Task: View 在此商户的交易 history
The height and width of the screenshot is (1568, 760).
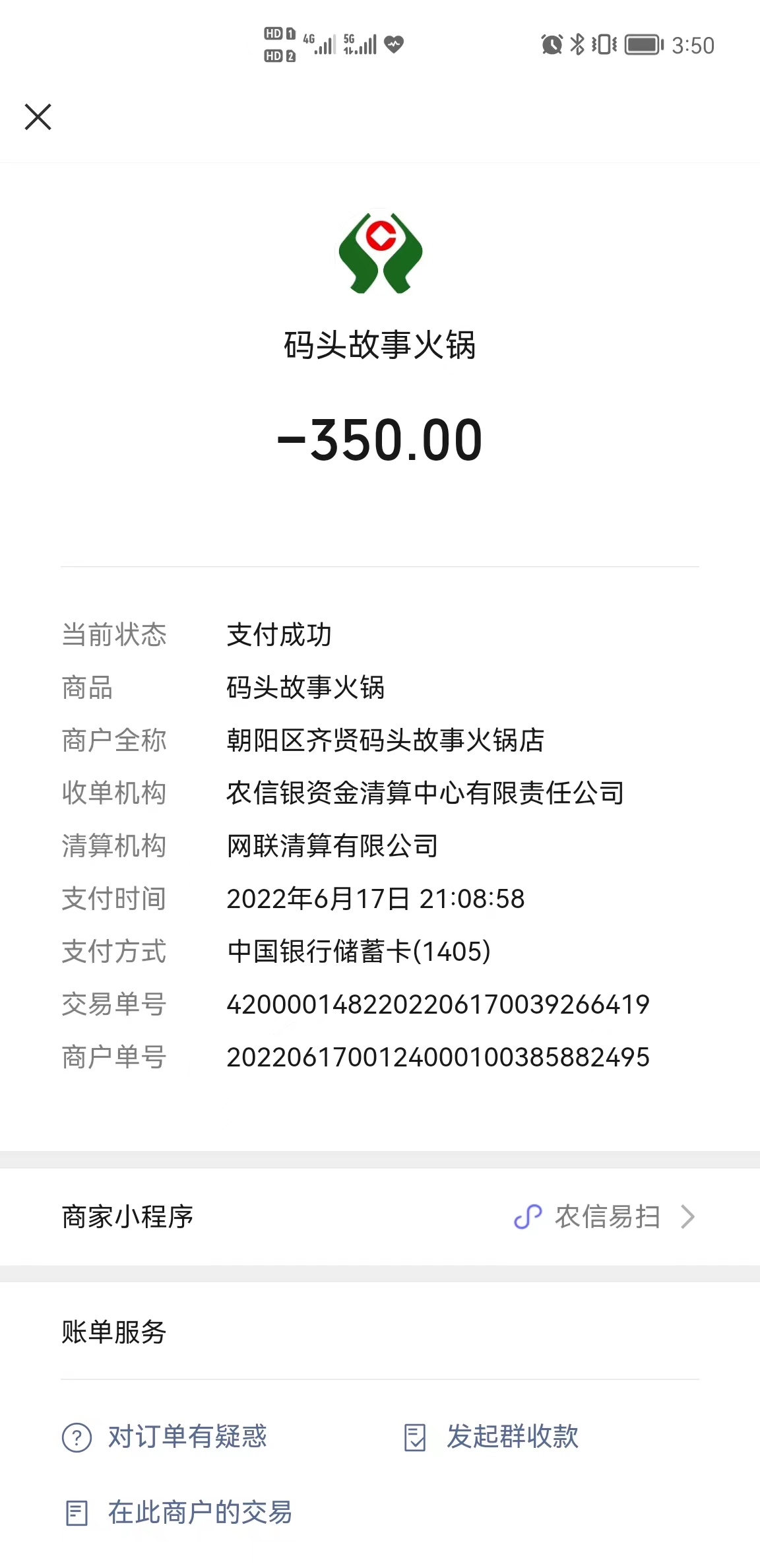Action: click(x=178, y=1512)
